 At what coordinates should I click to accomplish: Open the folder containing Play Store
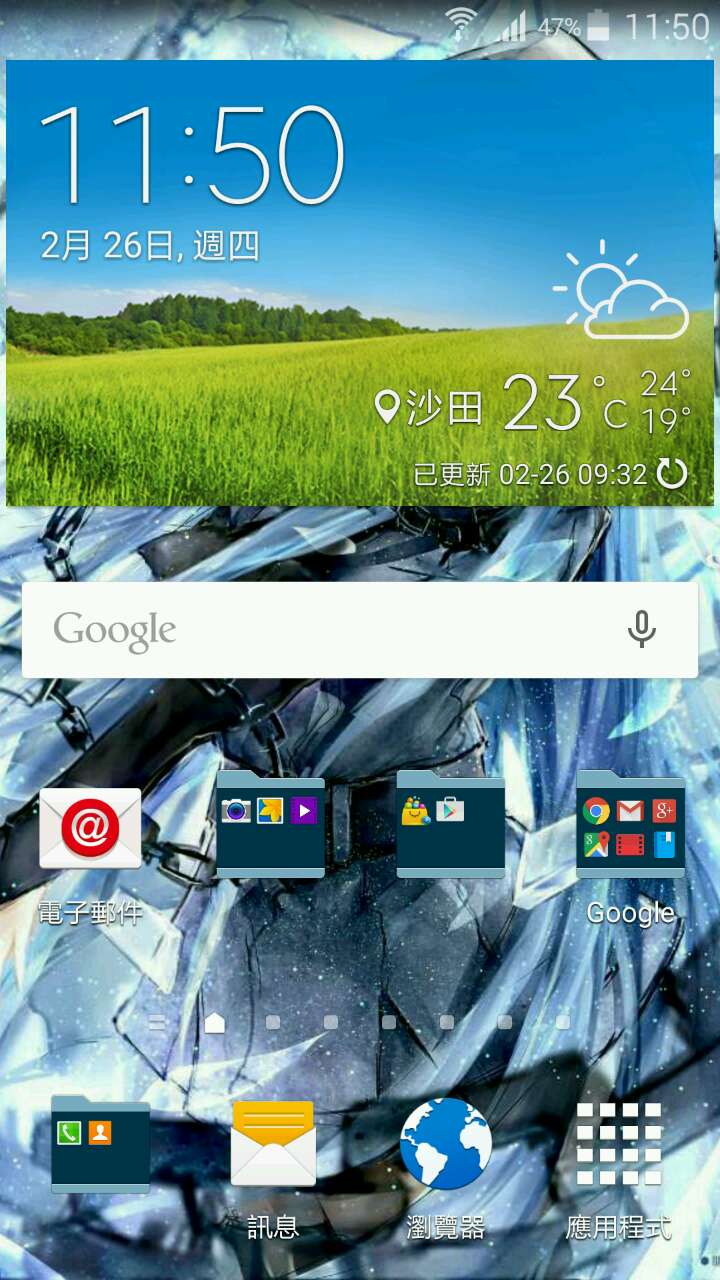click(450, 825)
